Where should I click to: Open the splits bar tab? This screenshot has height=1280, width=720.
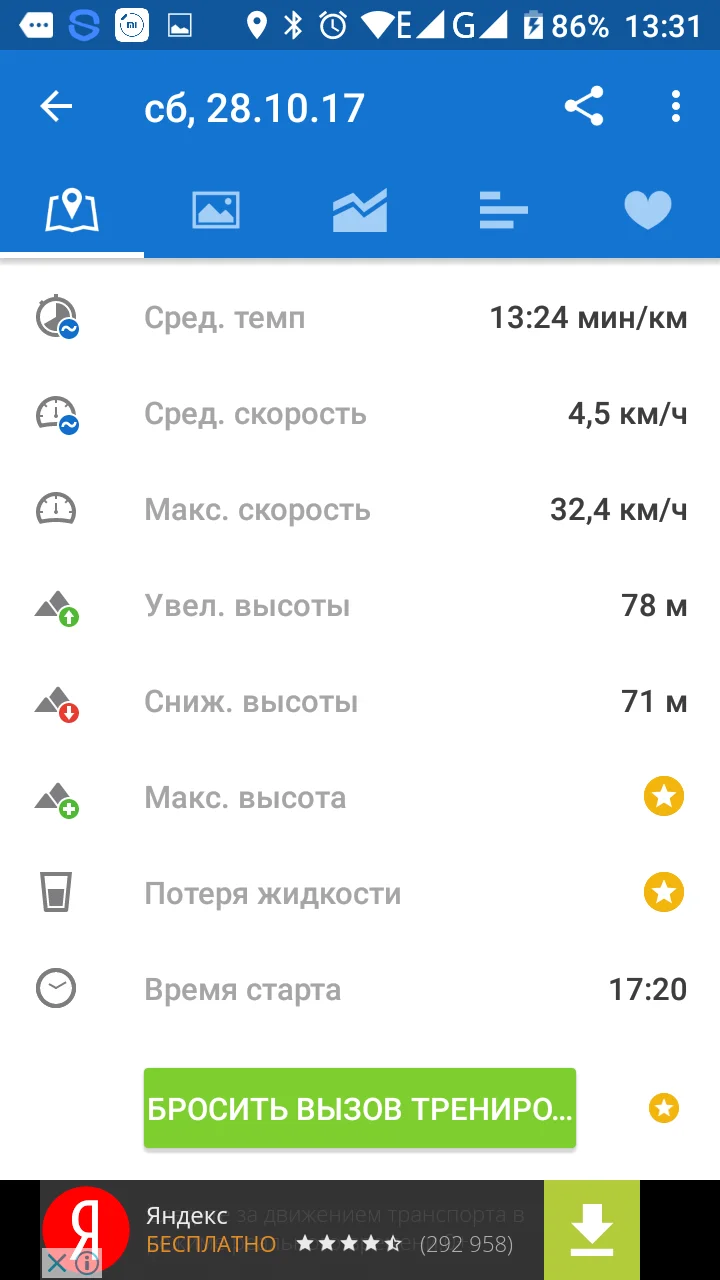pyautogui.click(x=503, y=211)
